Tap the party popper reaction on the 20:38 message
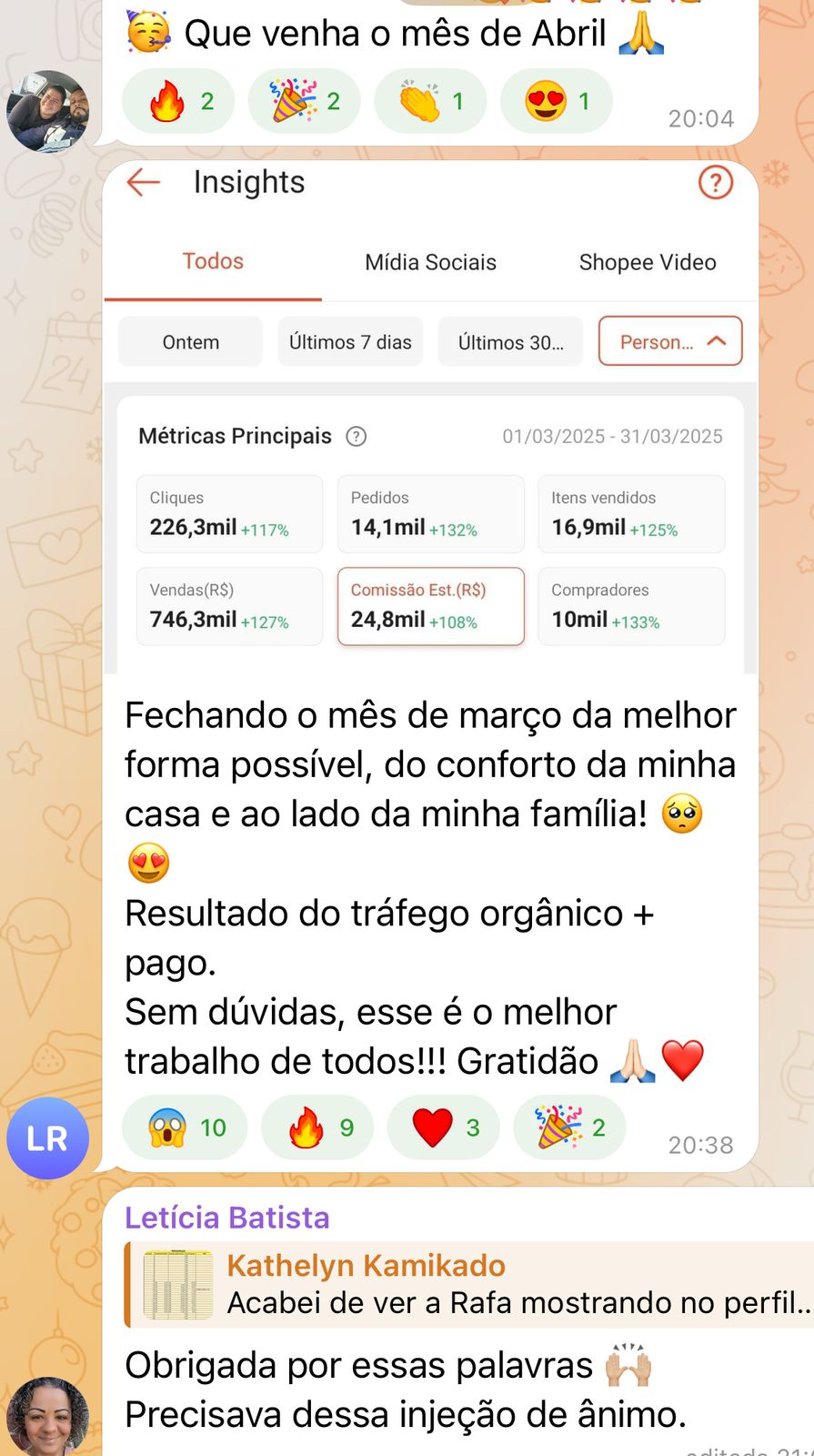The height and width of the screenshot is (1456, 814). 569,1127
